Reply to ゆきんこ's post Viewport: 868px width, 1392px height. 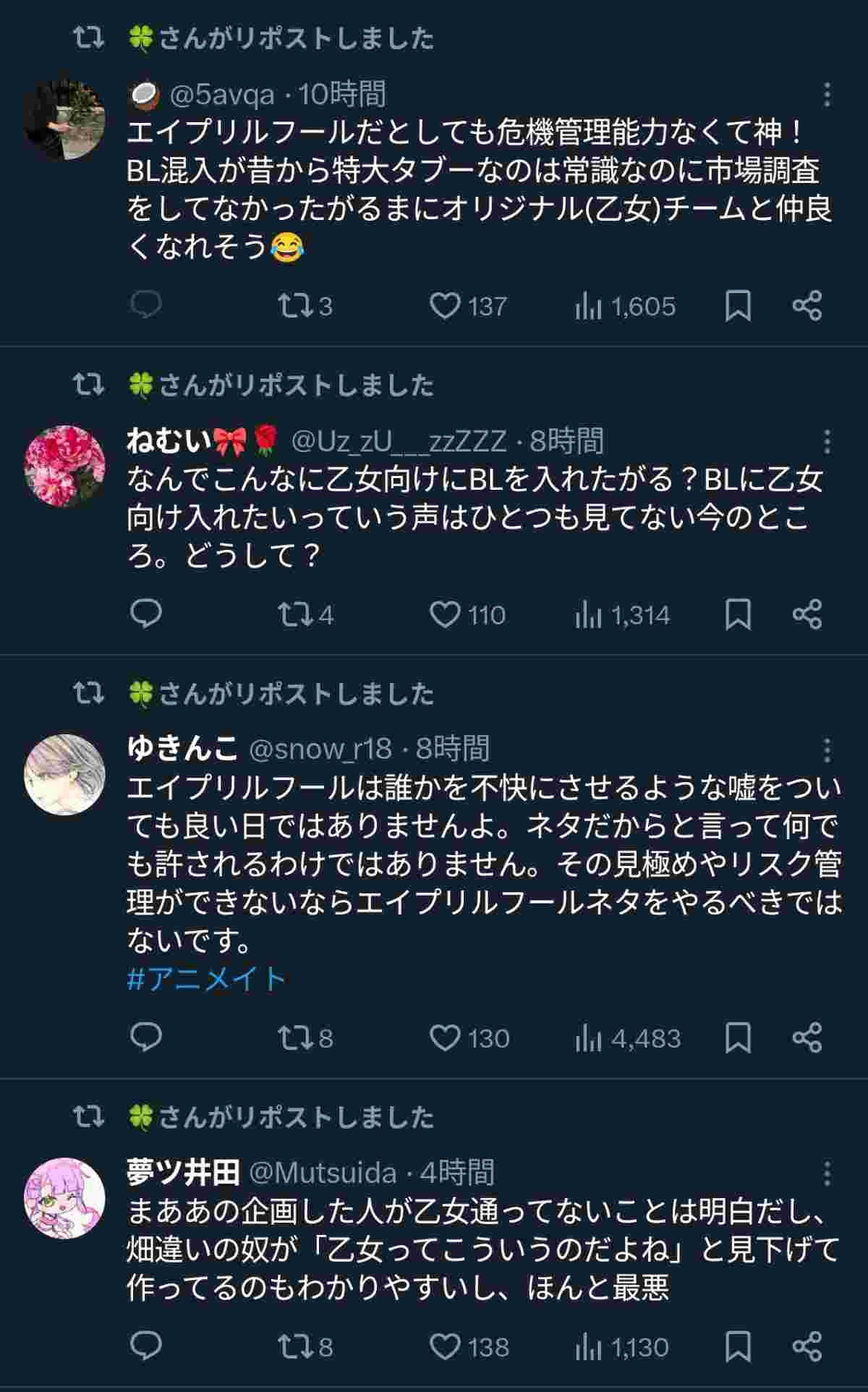pyautogui.click(x=145, y=1038)
